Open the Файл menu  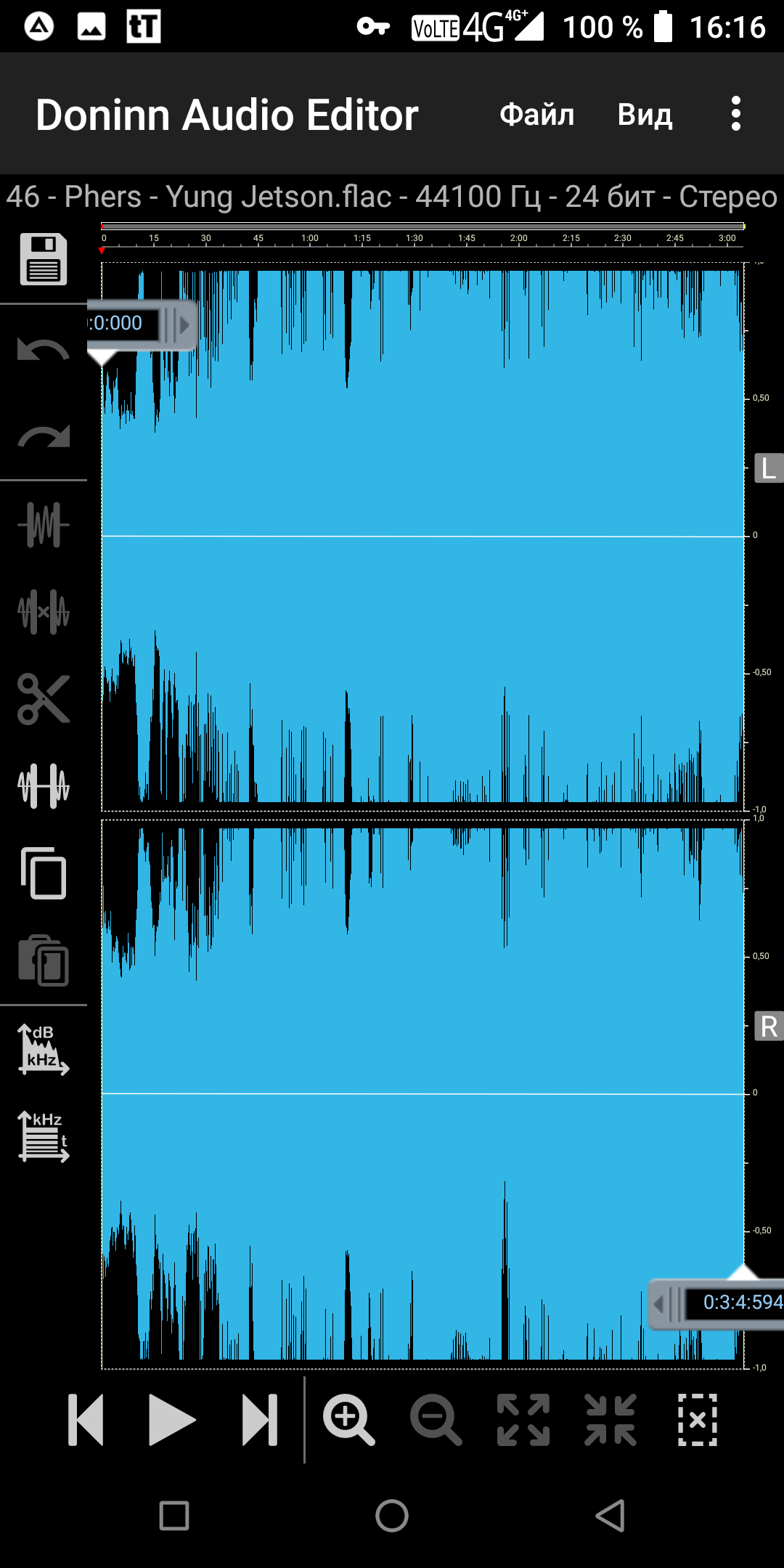coord(536,115)
